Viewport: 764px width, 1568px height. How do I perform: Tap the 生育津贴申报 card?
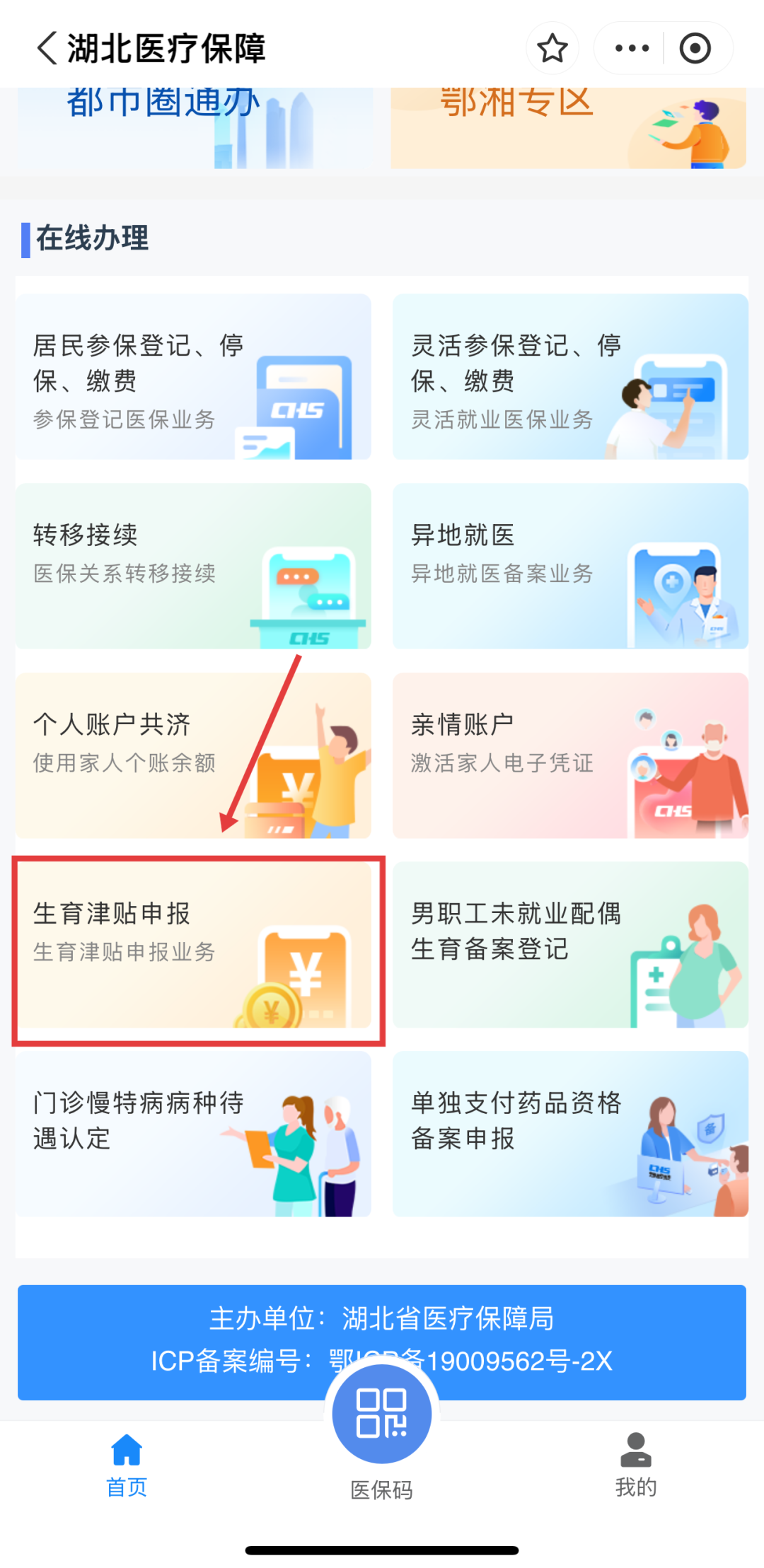pos(193,945)
